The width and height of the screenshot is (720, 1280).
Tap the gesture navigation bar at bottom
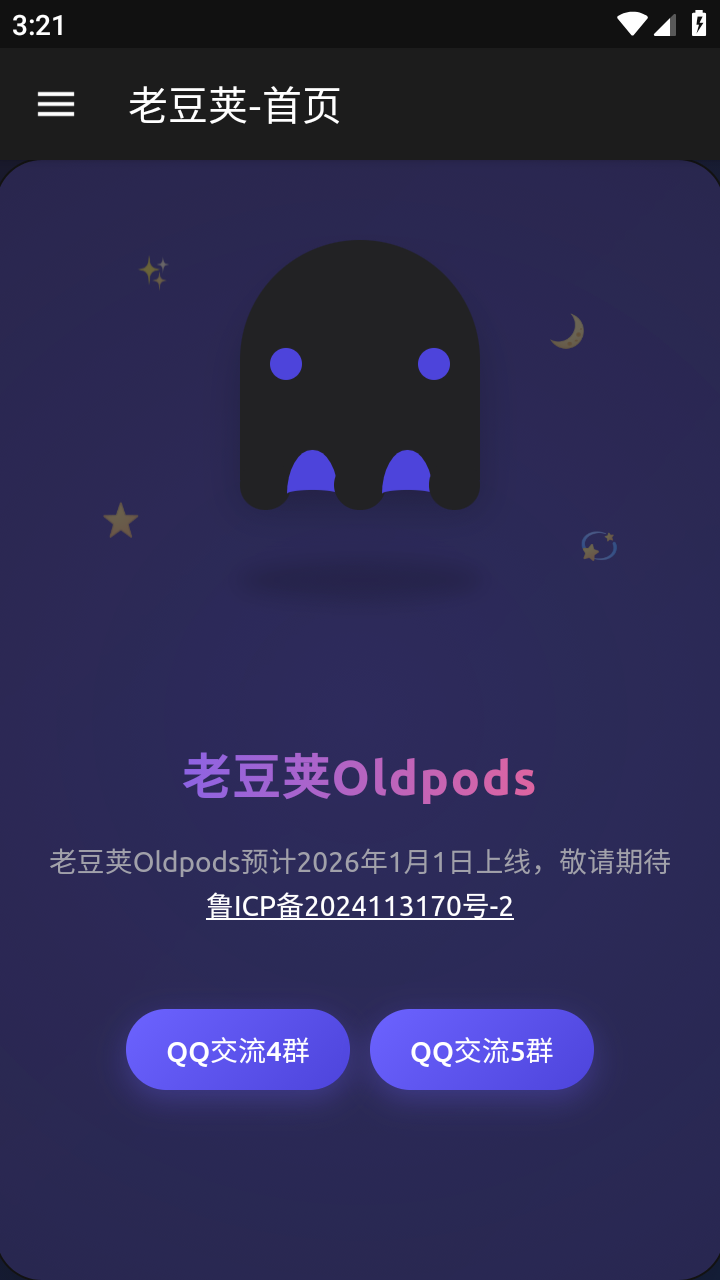360,1266
